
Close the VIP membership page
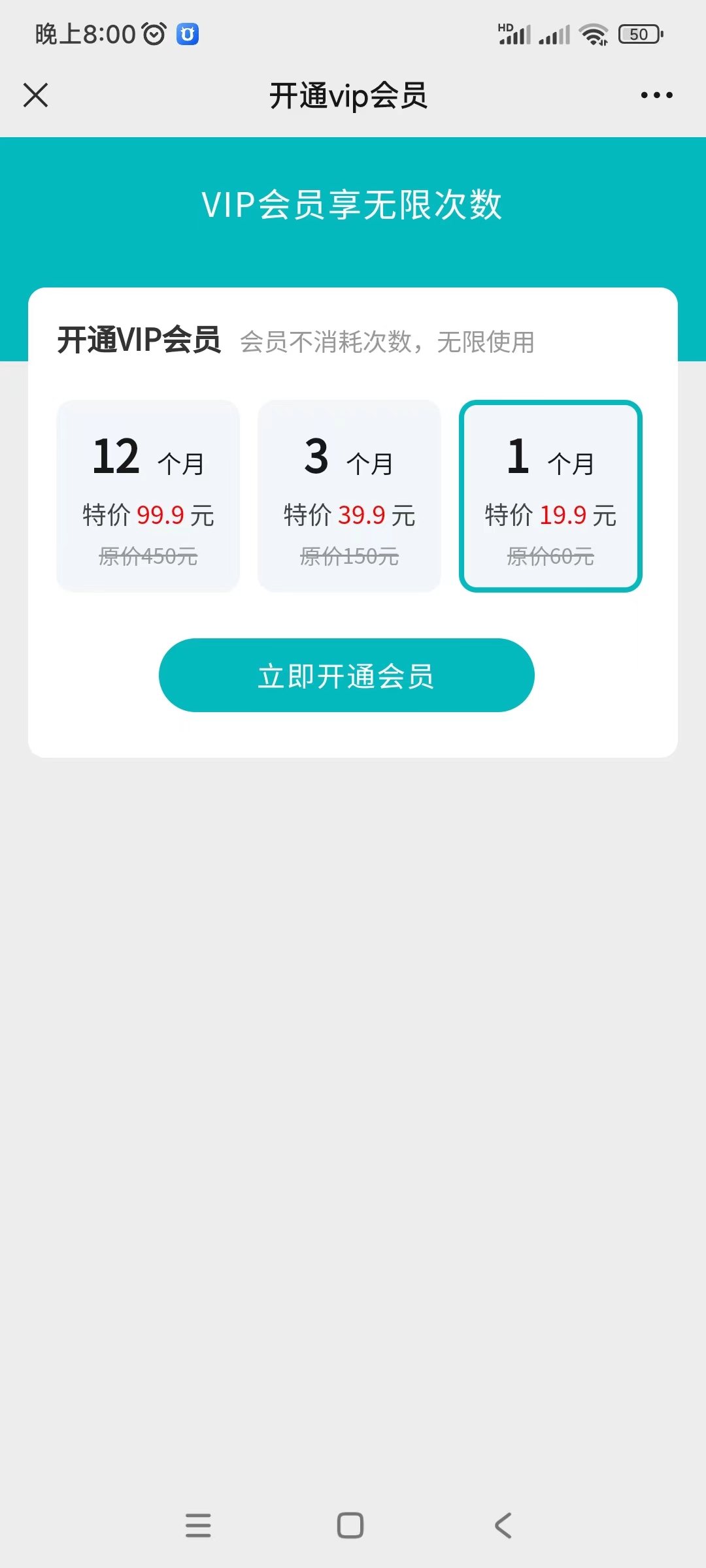tap(36, 95)
